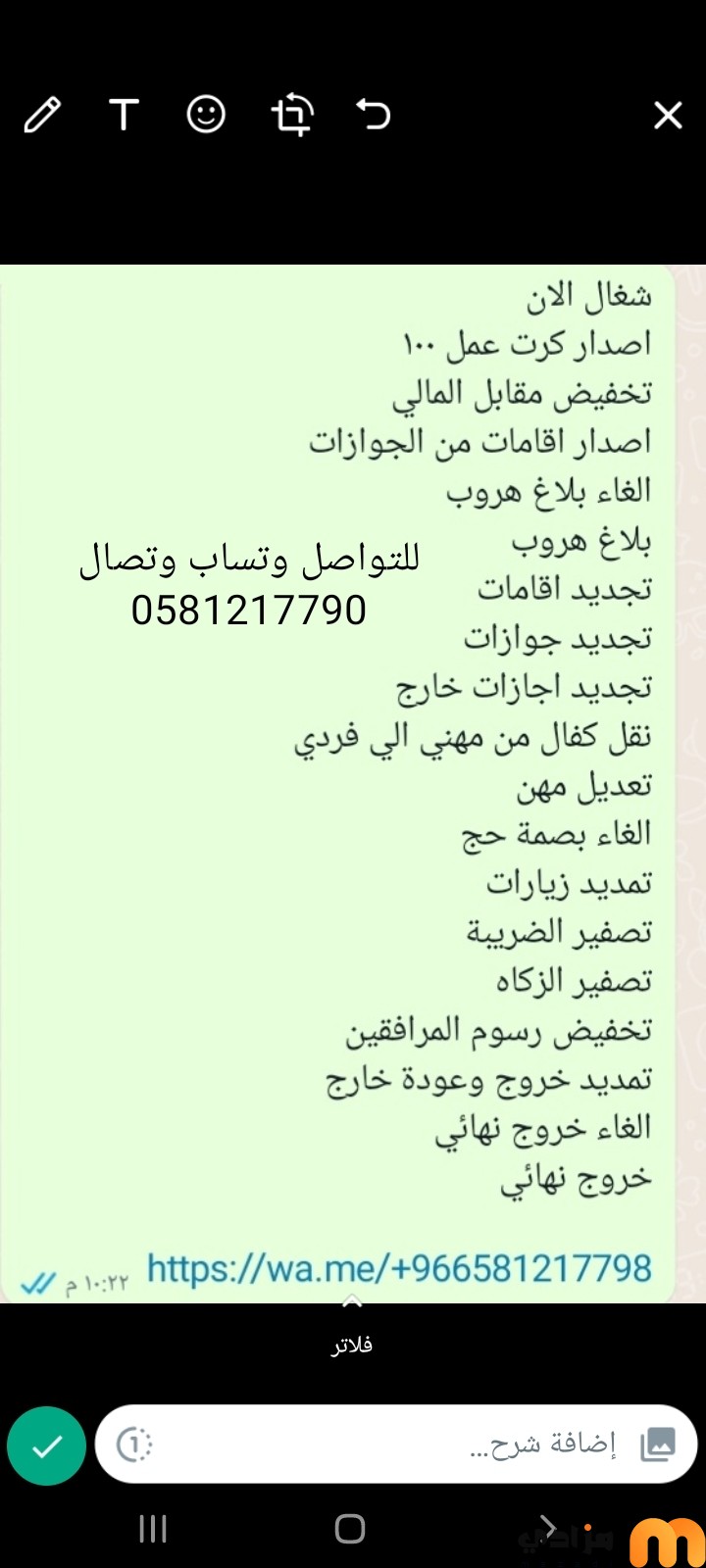
Task: Open the emoji sticker picker
Action: coord(206,115)
